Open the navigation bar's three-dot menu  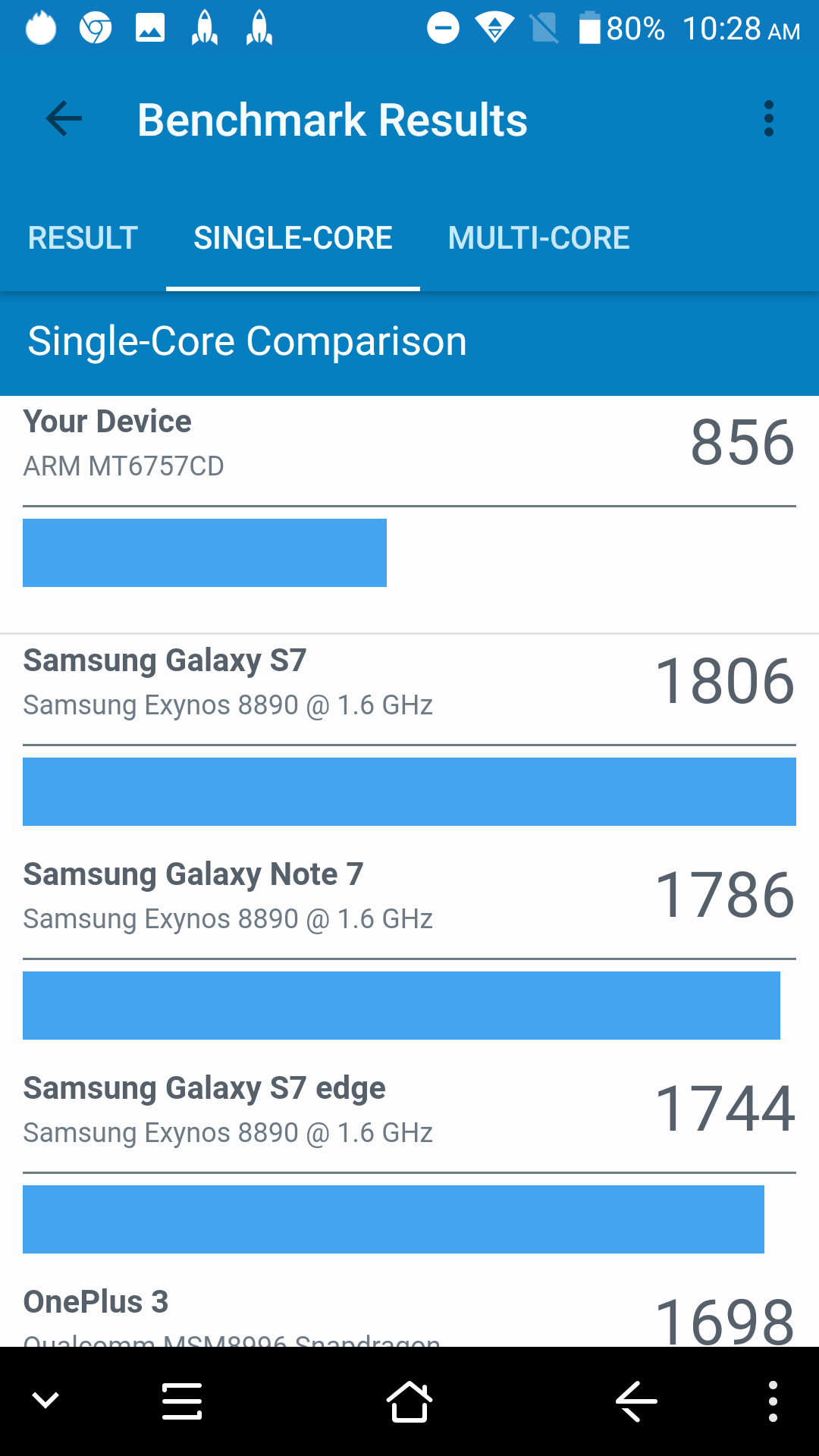[x=773, y=1401]
